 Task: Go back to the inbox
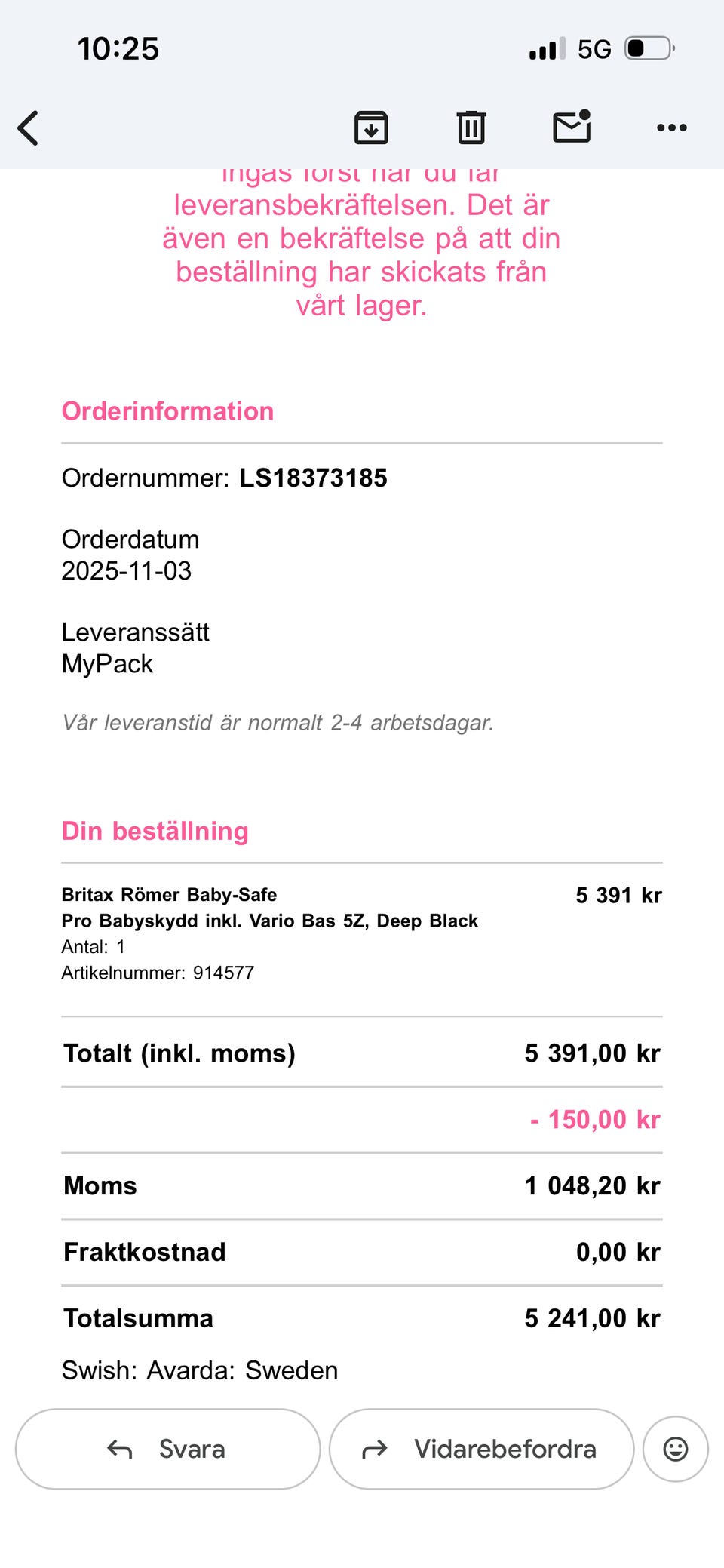click(28, 128)
